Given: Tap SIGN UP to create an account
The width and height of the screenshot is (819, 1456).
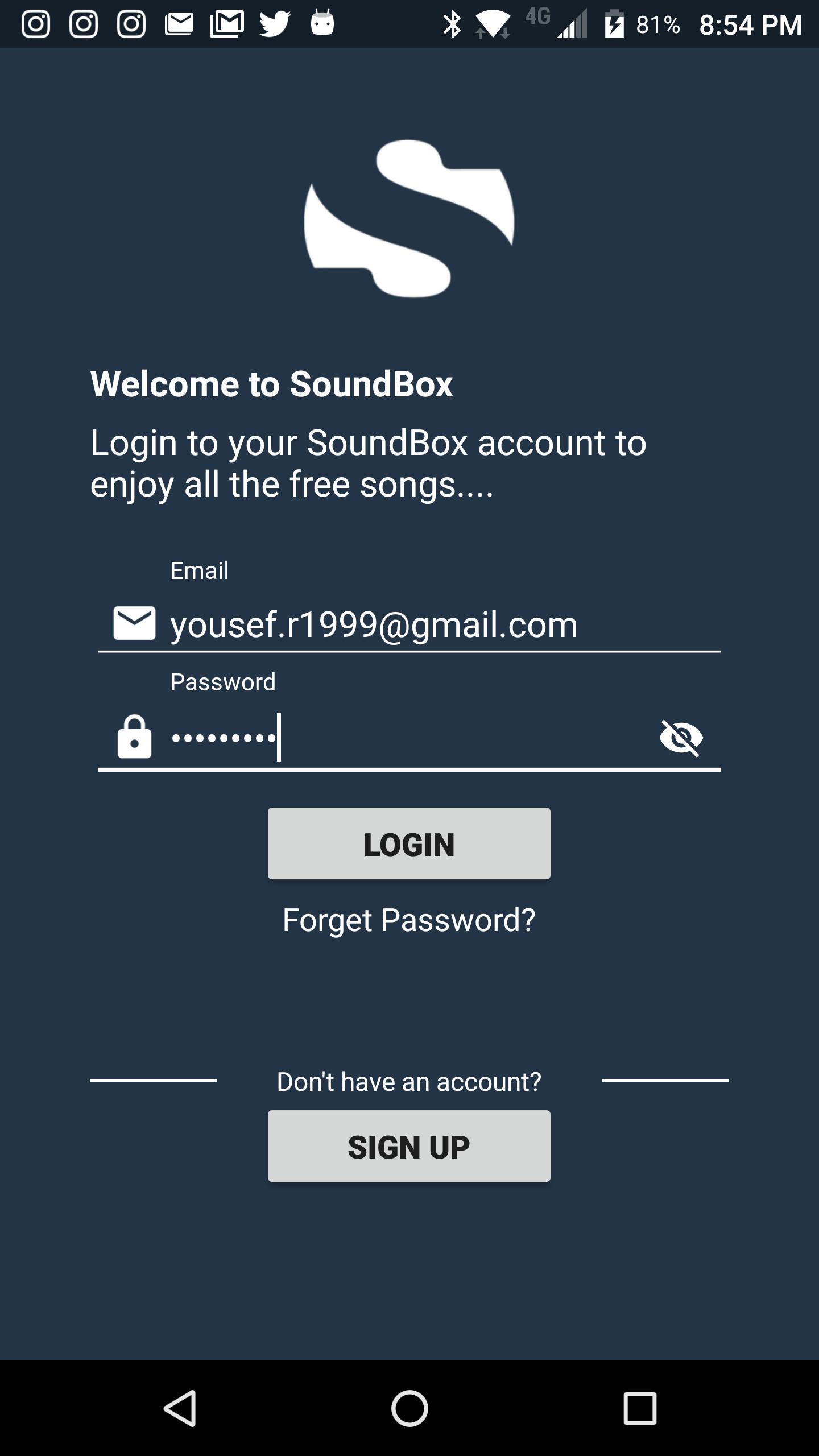Looking at the screenshot, I should (409, 1146).
